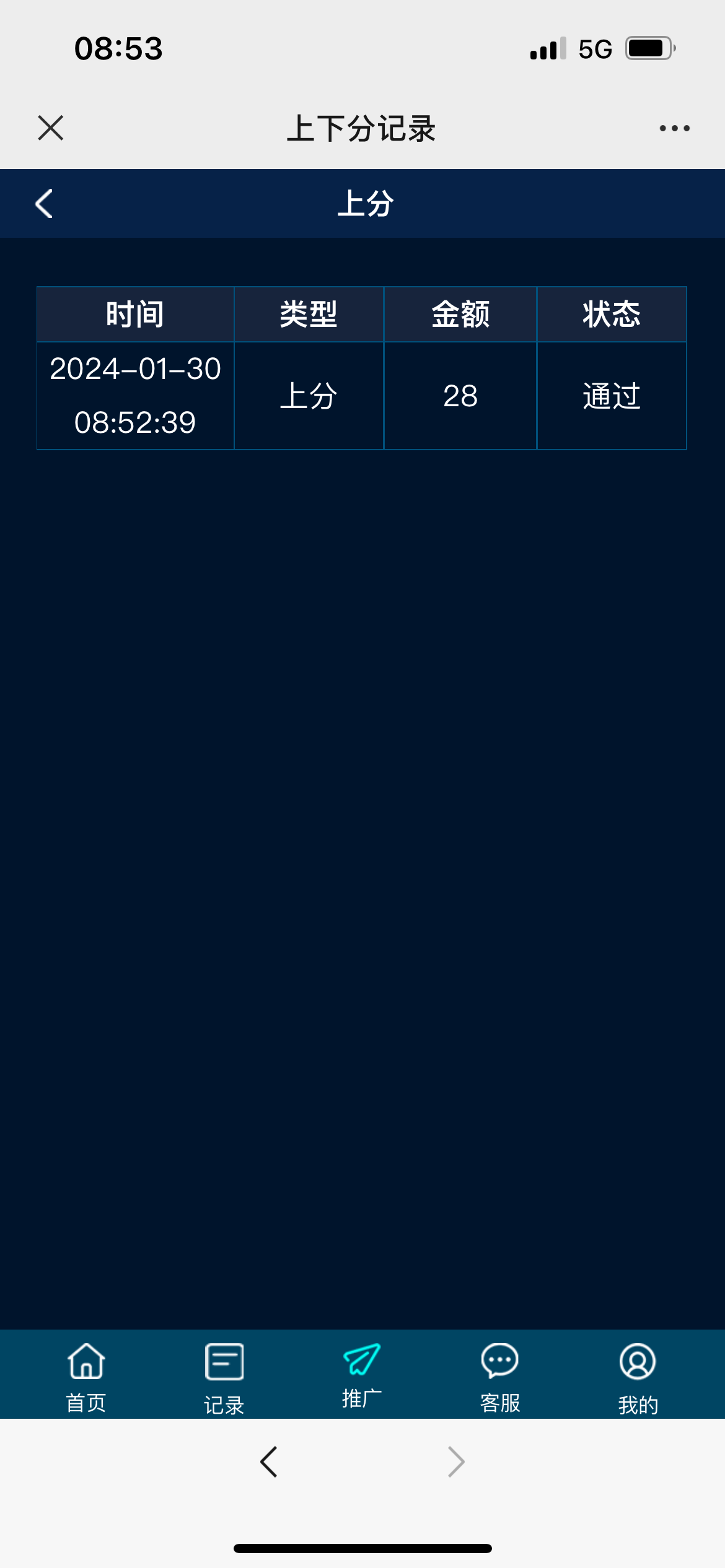This screenshot has width=725, height=1568.
Task: Close the 上下分记录 web page
Action: tap(51, 128)
